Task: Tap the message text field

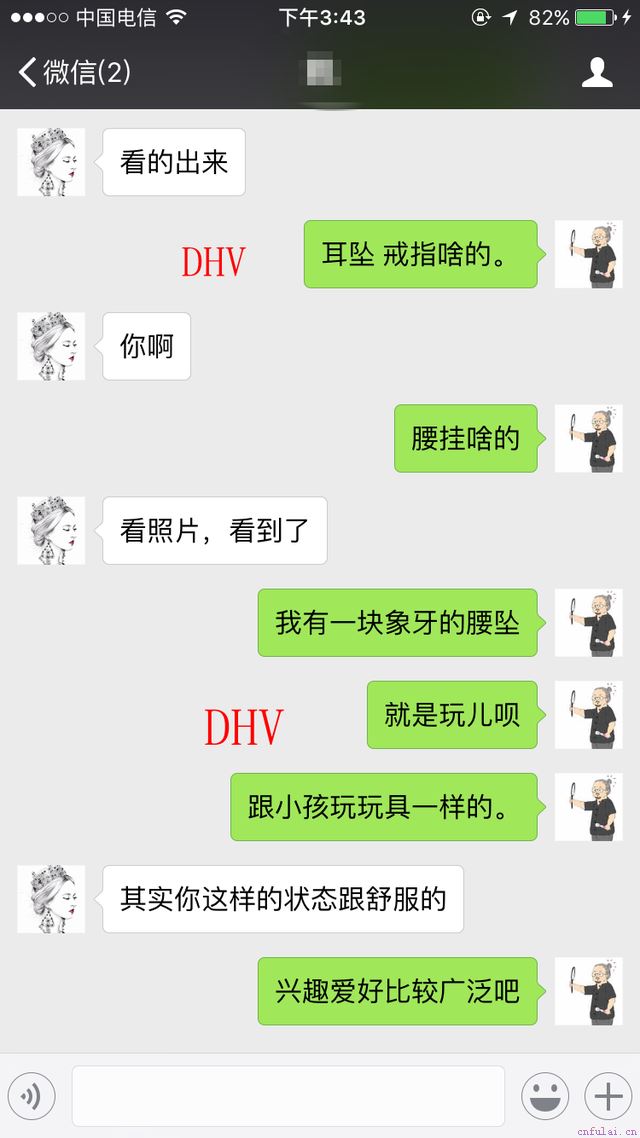Action: point(288,1096)
